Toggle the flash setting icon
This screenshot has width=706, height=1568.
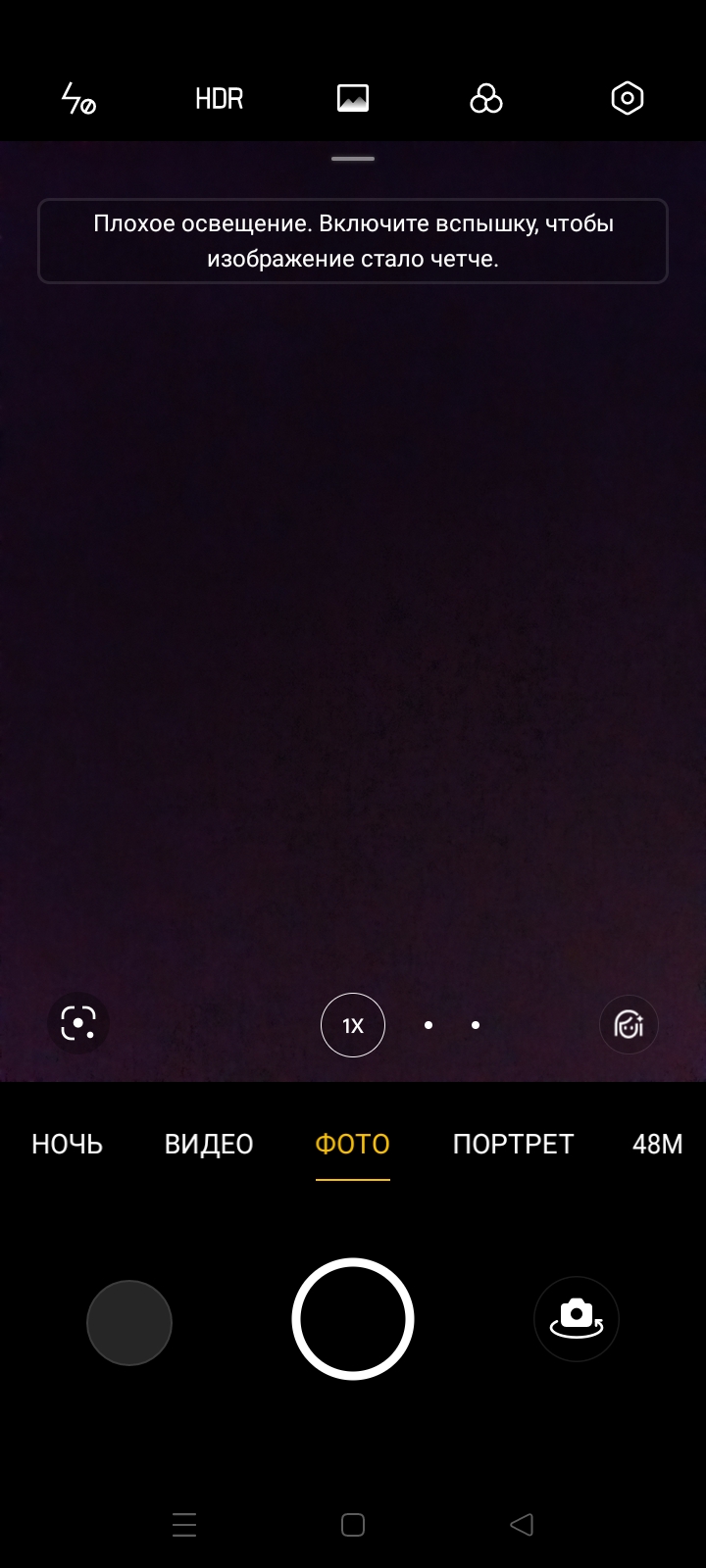point(78,98)
